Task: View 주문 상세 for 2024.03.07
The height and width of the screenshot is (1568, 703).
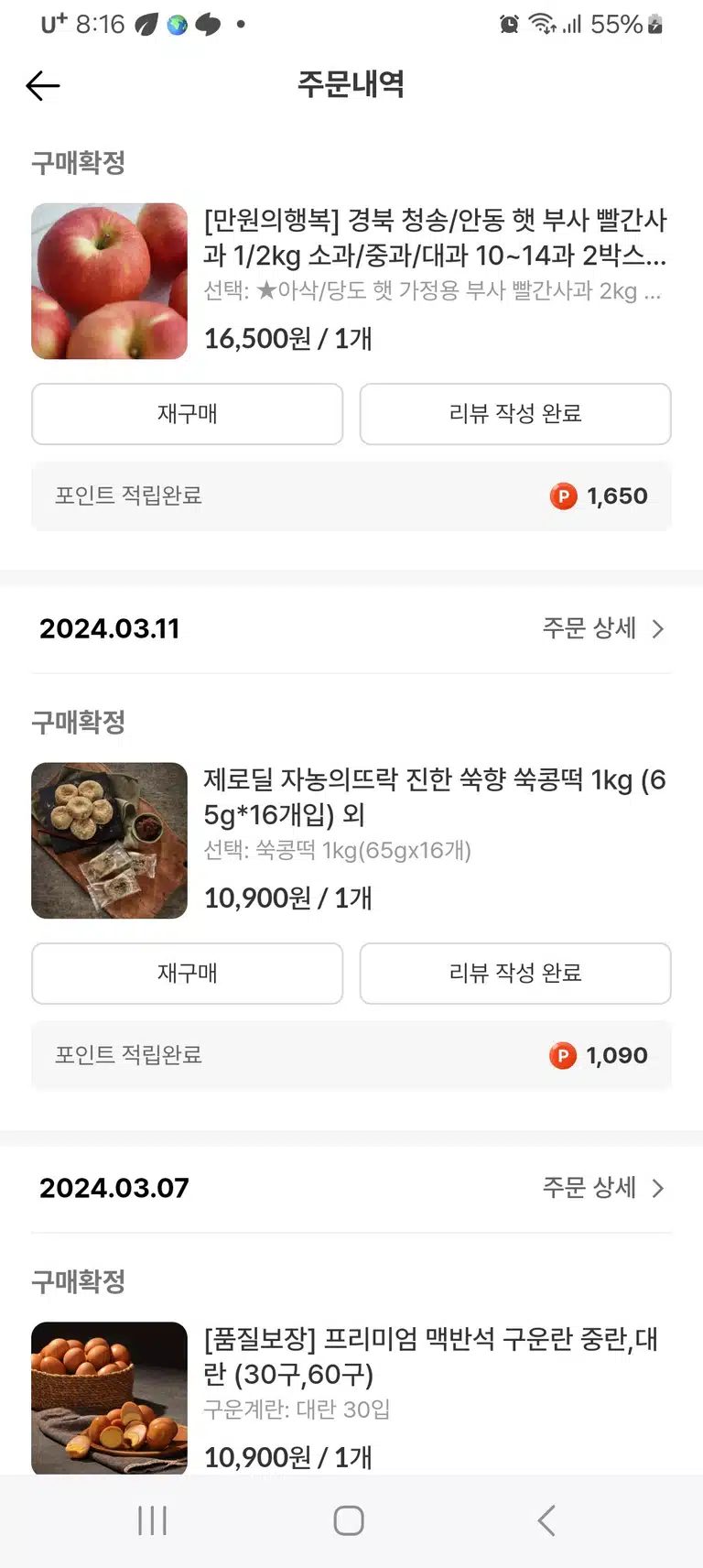Action: click(603, 1188)
